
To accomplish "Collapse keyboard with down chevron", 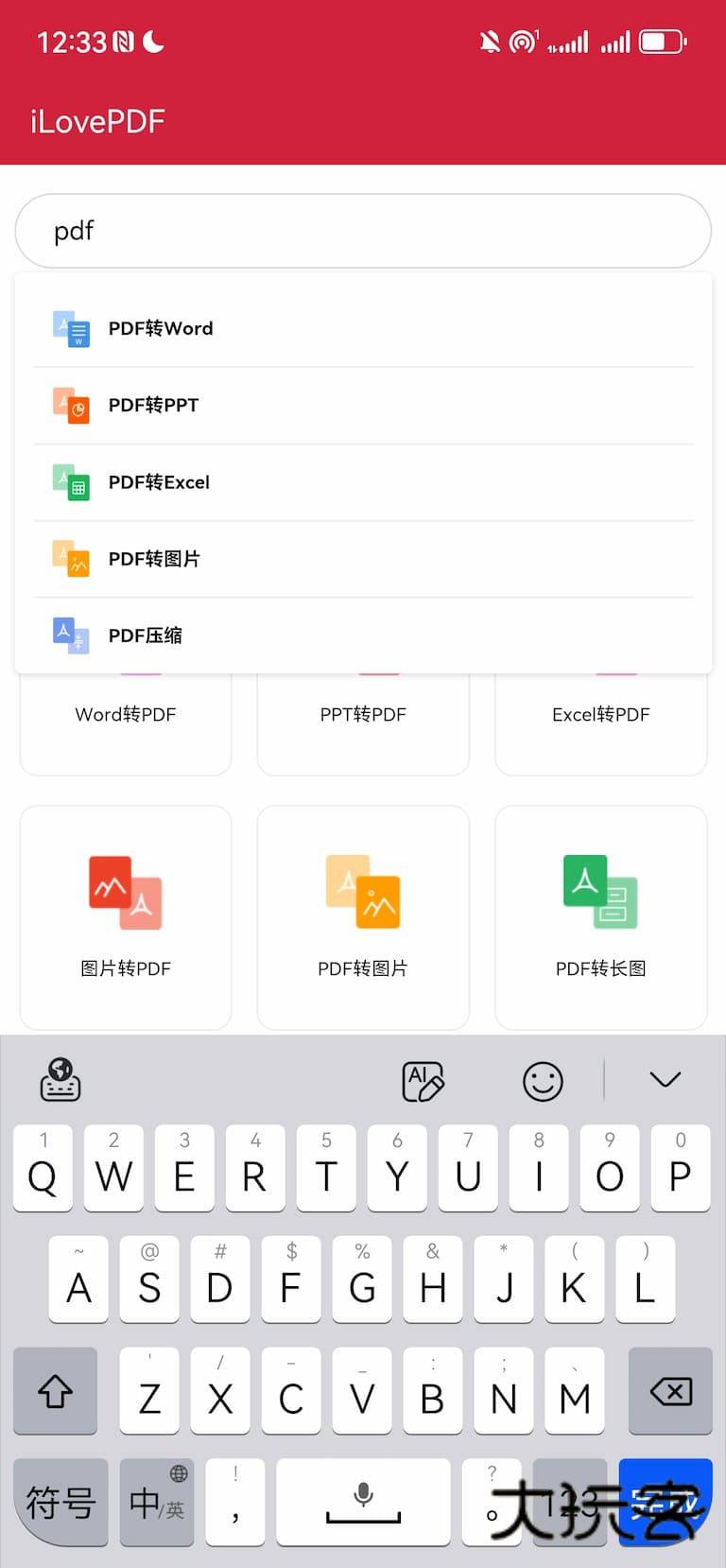I will [666, 1079].
